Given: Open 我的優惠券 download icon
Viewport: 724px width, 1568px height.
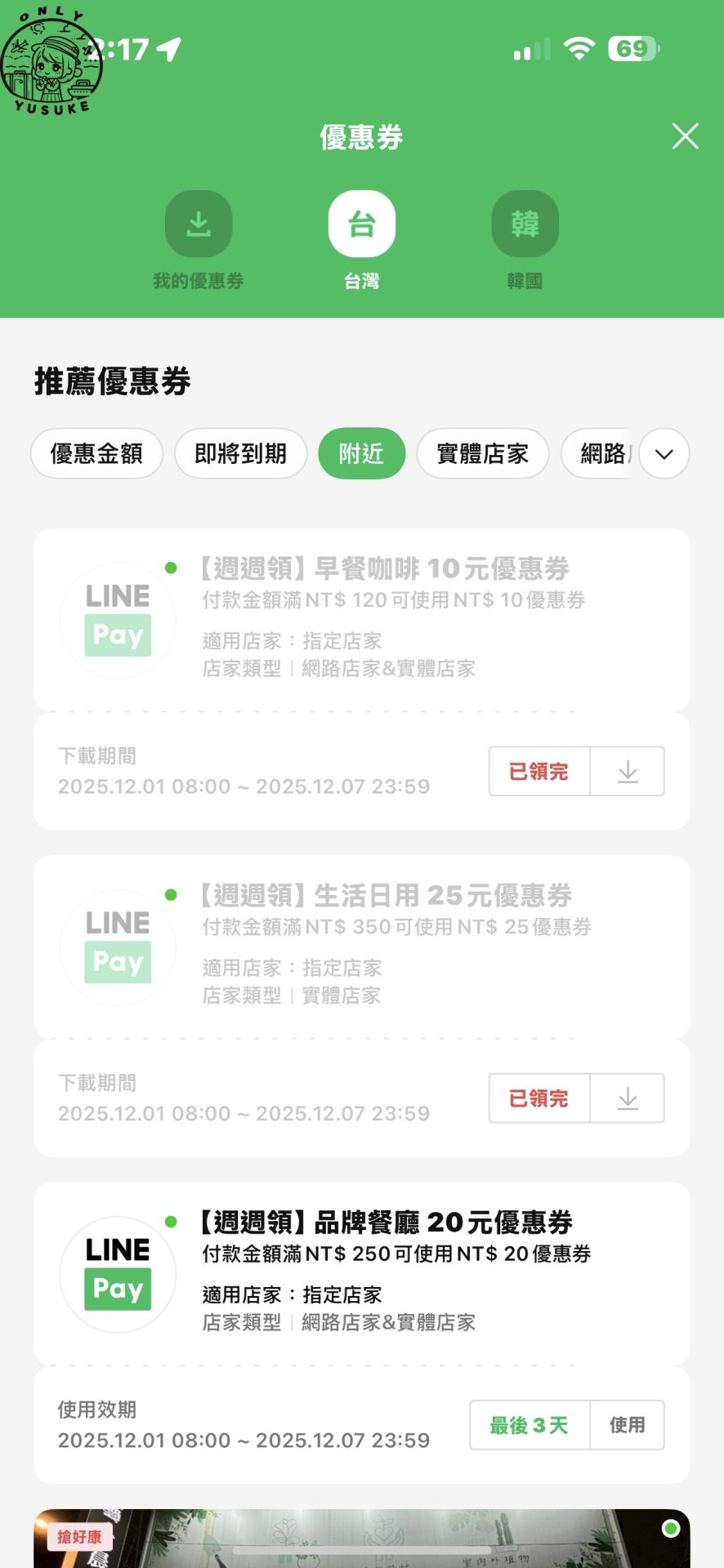Looking at the screenshot, I should pos(198,223).
